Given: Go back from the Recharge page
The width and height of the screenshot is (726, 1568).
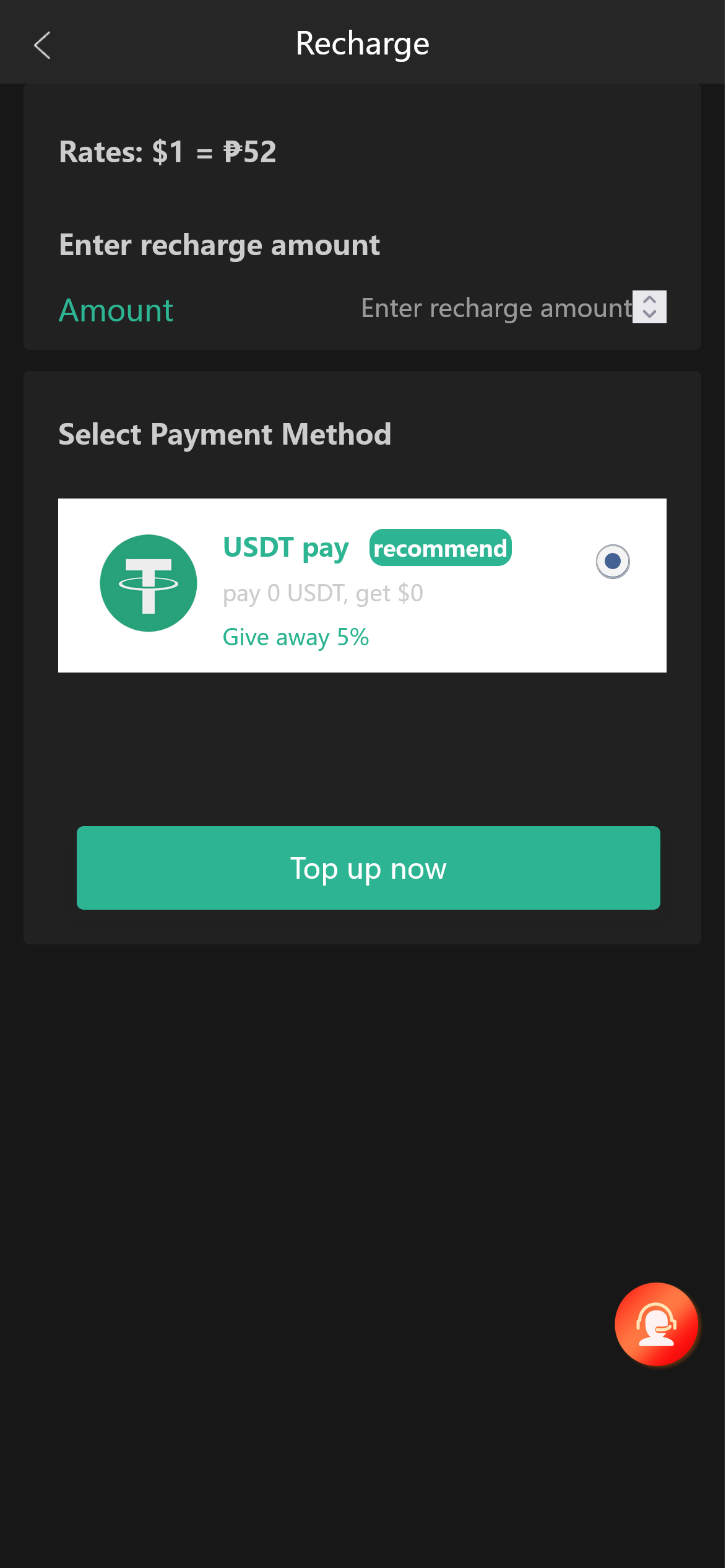Looking at the screenshot, I should coord(42,45).
